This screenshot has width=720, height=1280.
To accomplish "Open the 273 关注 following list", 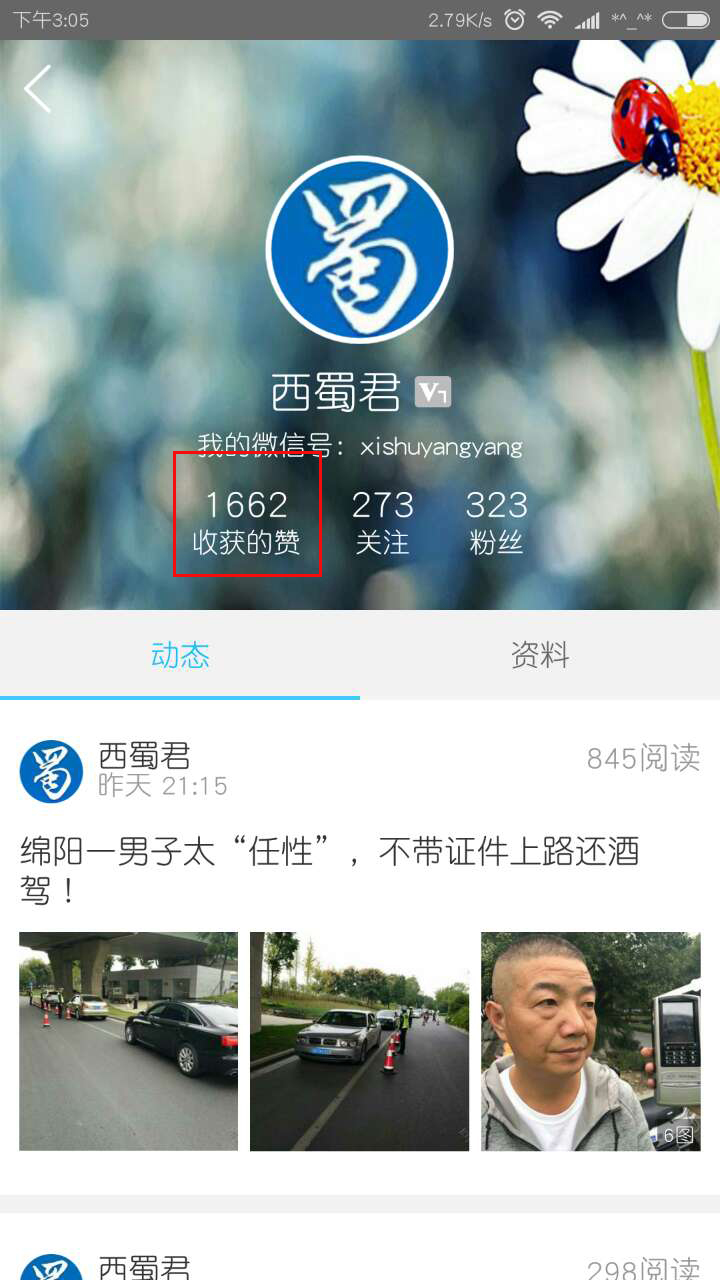I will coord(382,520).
